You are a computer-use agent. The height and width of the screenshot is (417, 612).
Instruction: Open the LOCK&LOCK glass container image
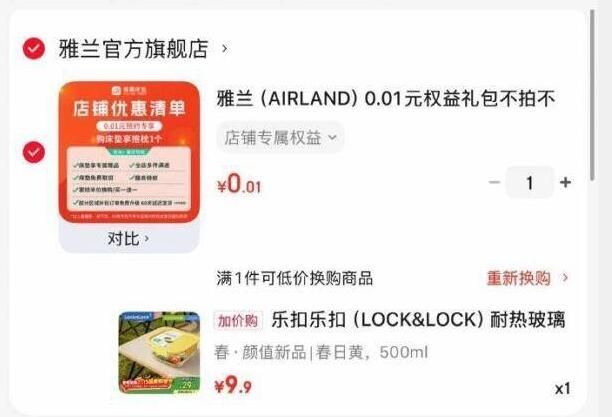click(159, 352)
